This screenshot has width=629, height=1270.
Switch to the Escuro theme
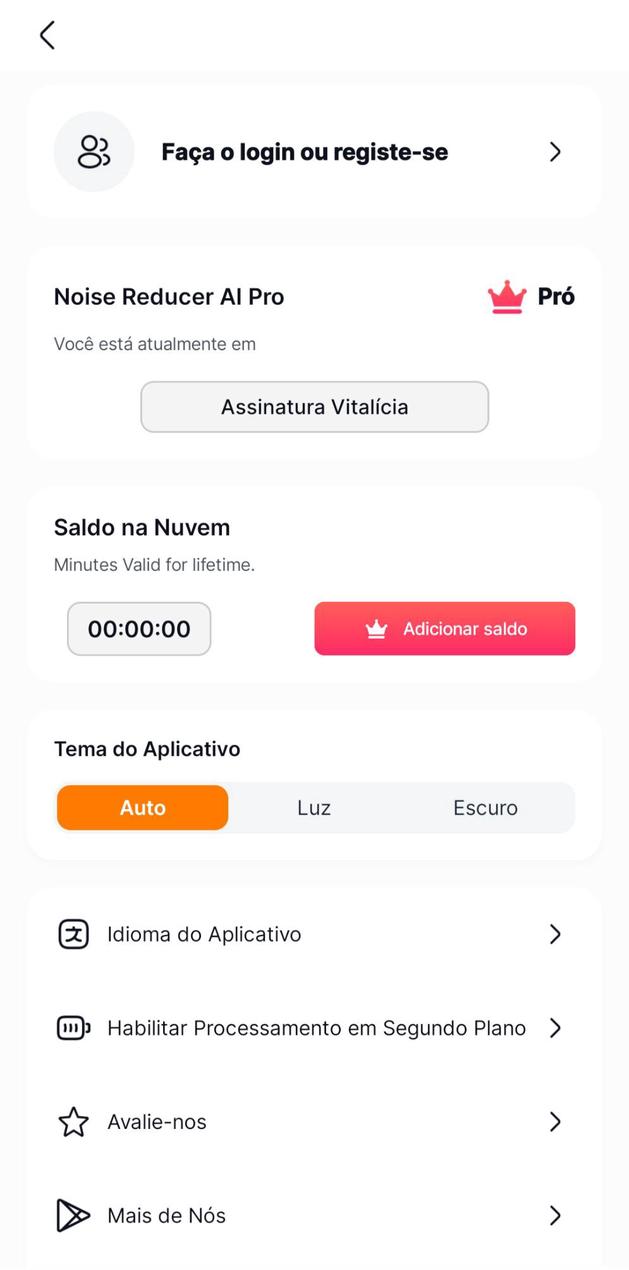(485, 808)
